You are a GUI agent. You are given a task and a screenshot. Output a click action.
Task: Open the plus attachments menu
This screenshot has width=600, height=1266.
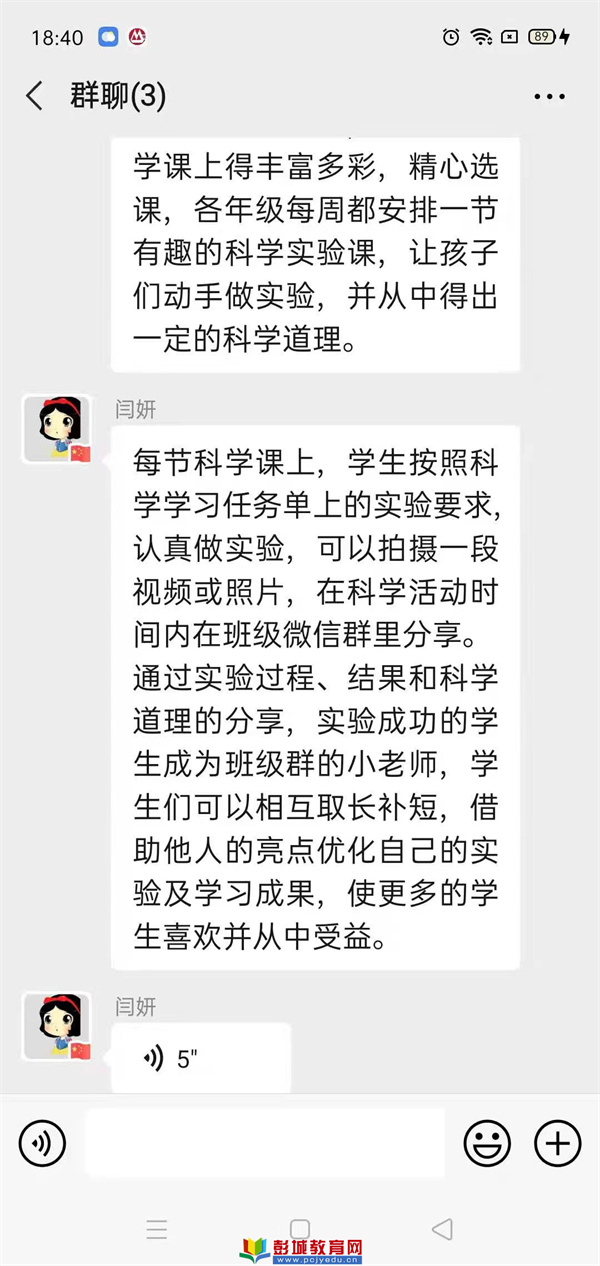coord(557,1143)
